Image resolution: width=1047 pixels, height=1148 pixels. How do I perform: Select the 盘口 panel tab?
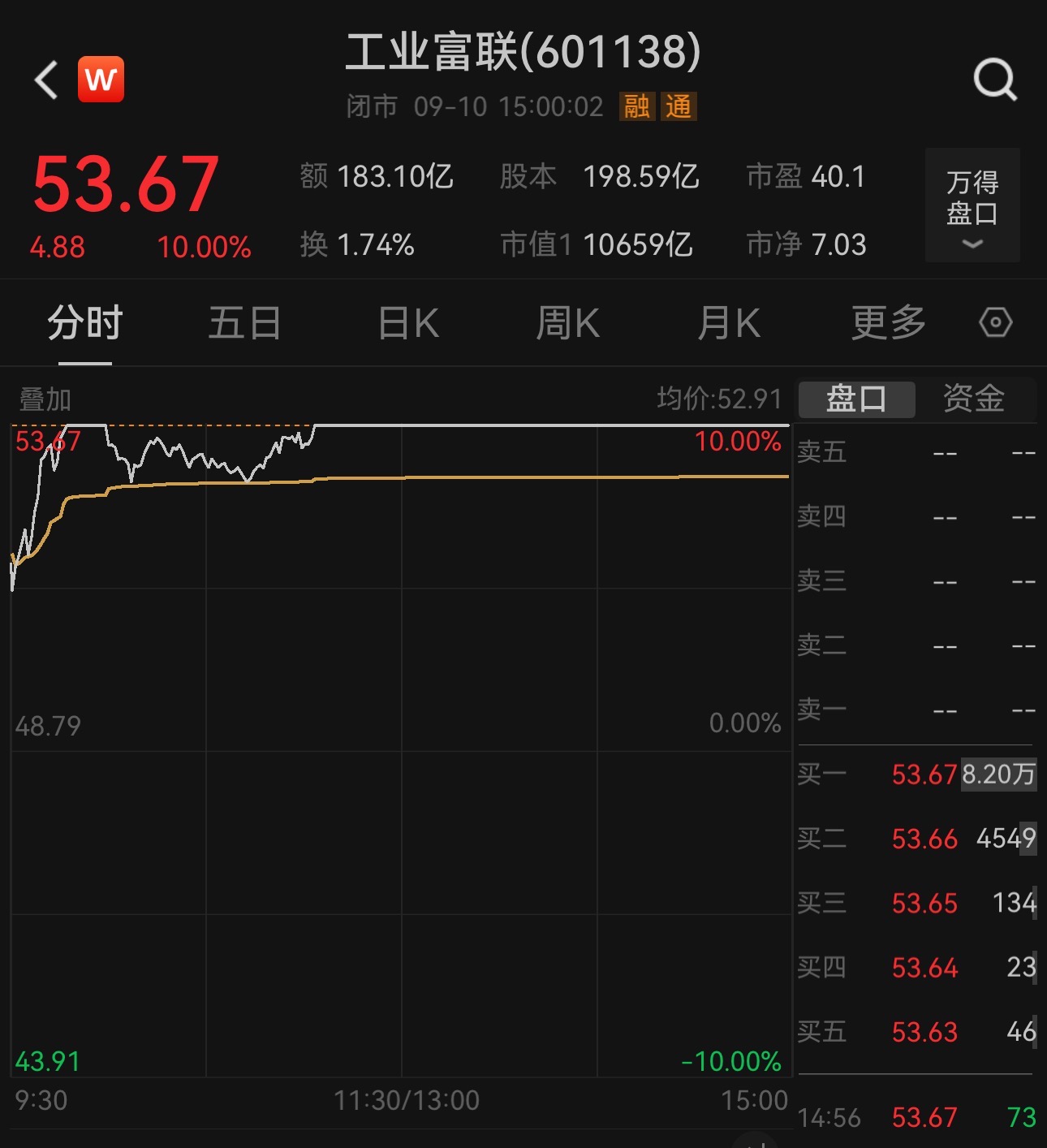857,399
